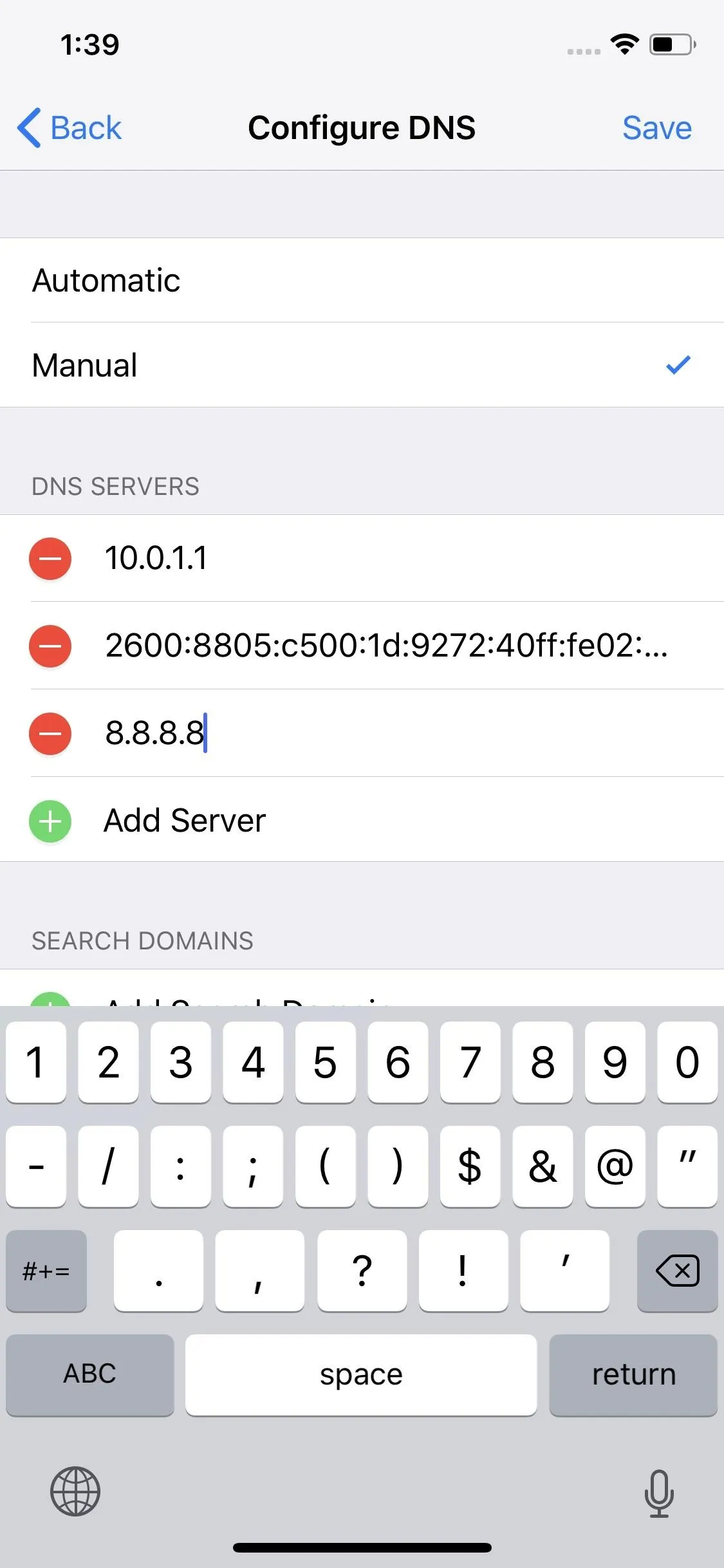Select the Automatic DNS option
Viewport: 724px width, 1568px height.
[362, 280]
